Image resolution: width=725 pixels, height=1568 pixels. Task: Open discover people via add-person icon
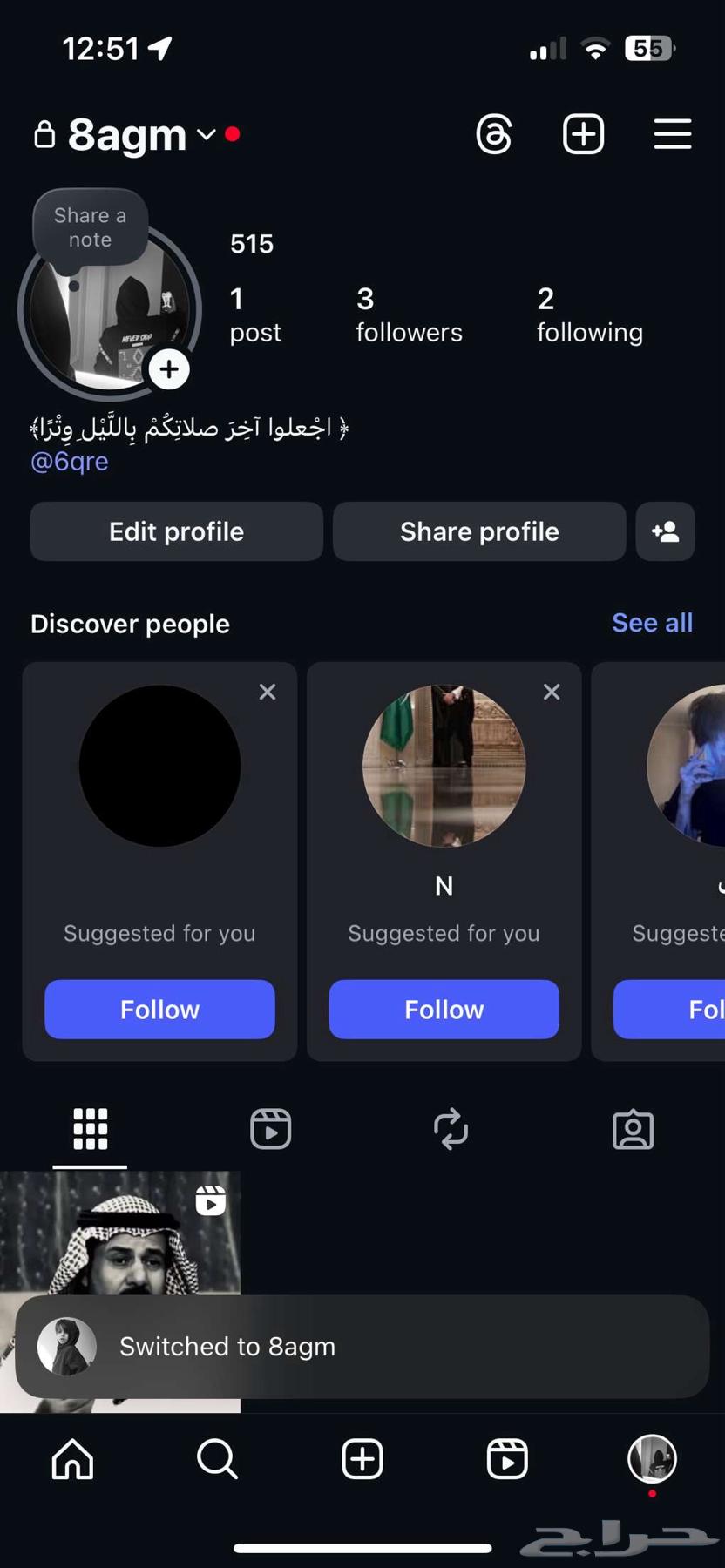tap(666, 531)
